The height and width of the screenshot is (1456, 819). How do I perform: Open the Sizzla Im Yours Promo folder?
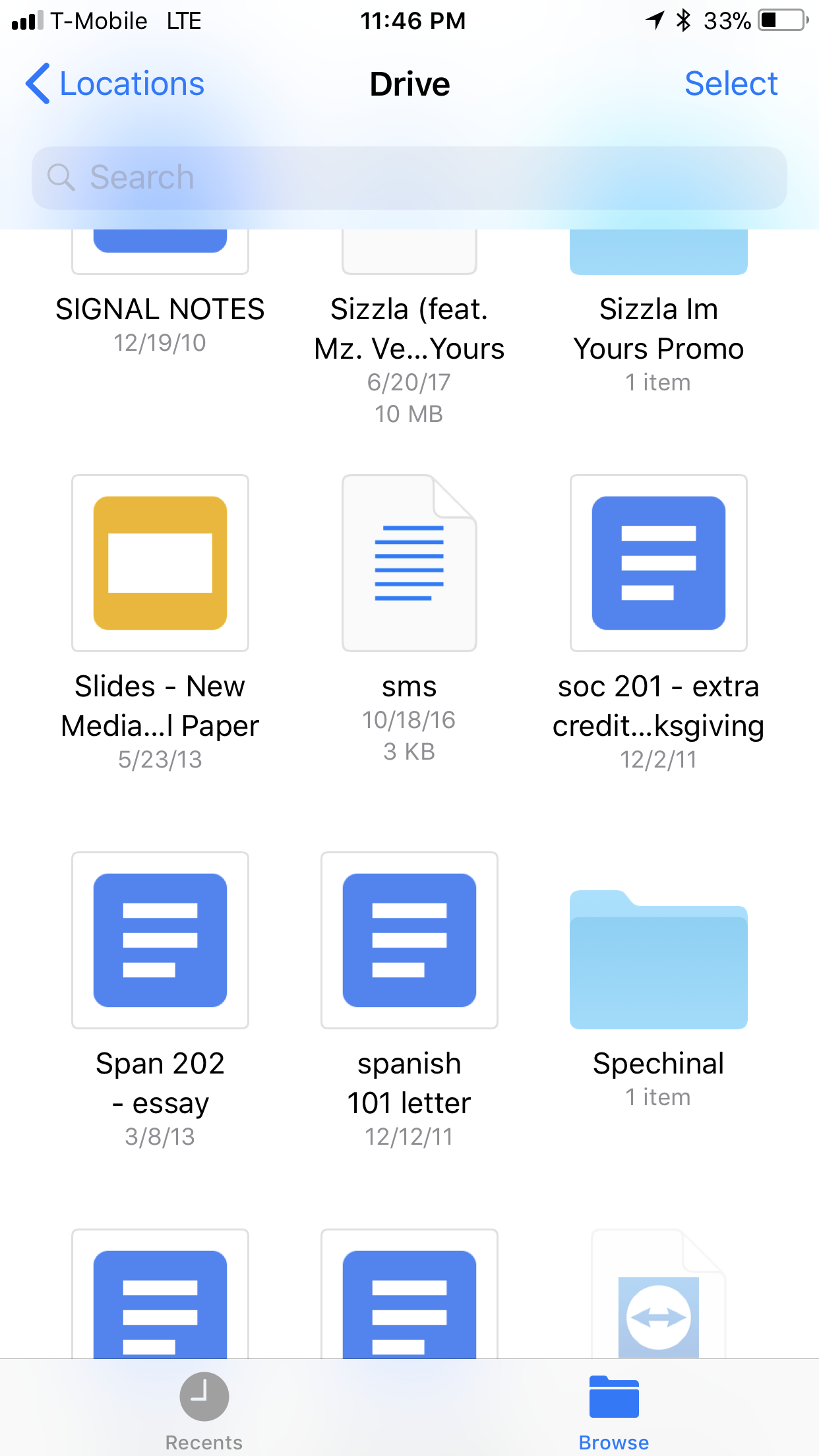click(x=658, y=328)
